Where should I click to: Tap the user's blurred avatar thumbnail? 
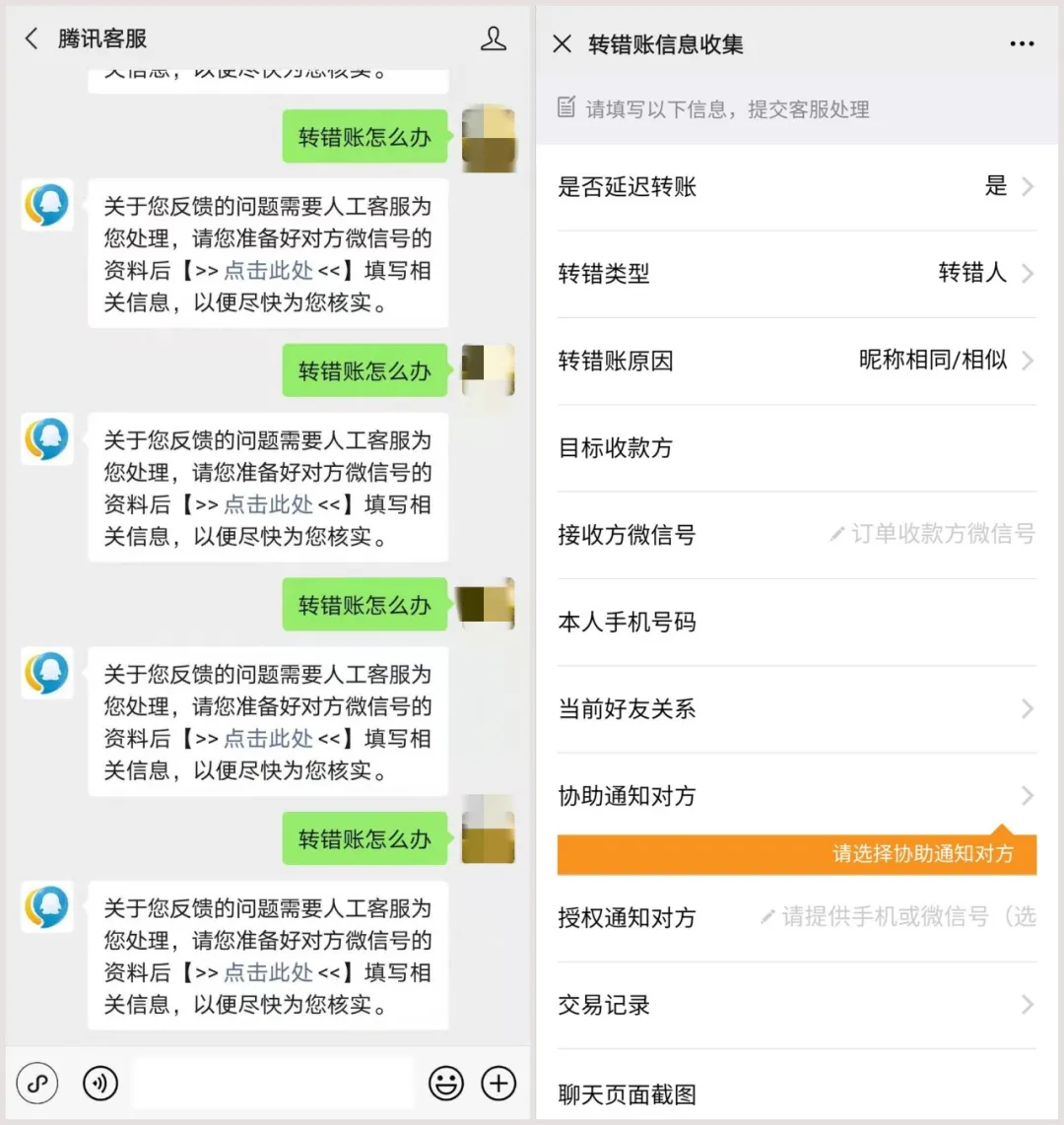click(x=489, y=137)
